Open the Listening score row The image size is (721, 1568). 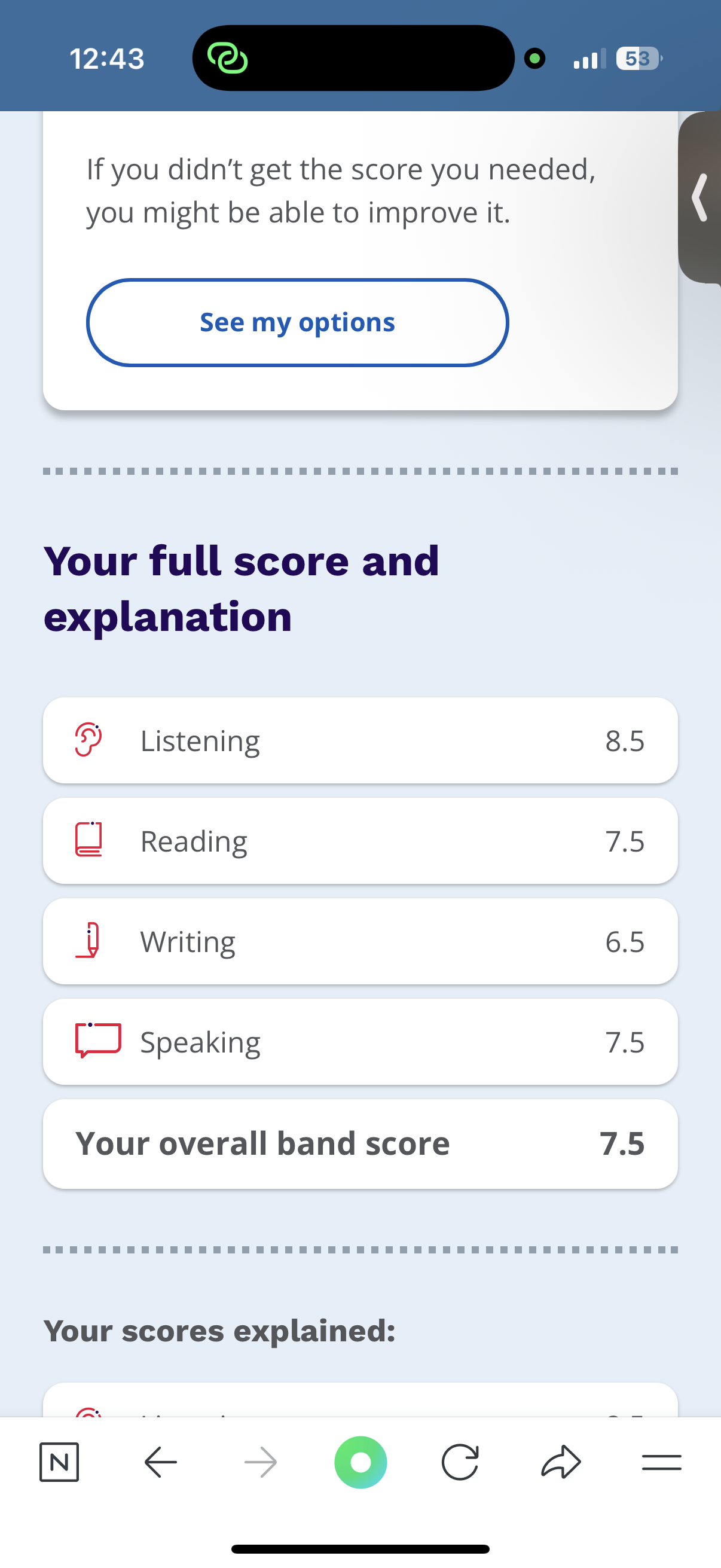coord(360,740)
